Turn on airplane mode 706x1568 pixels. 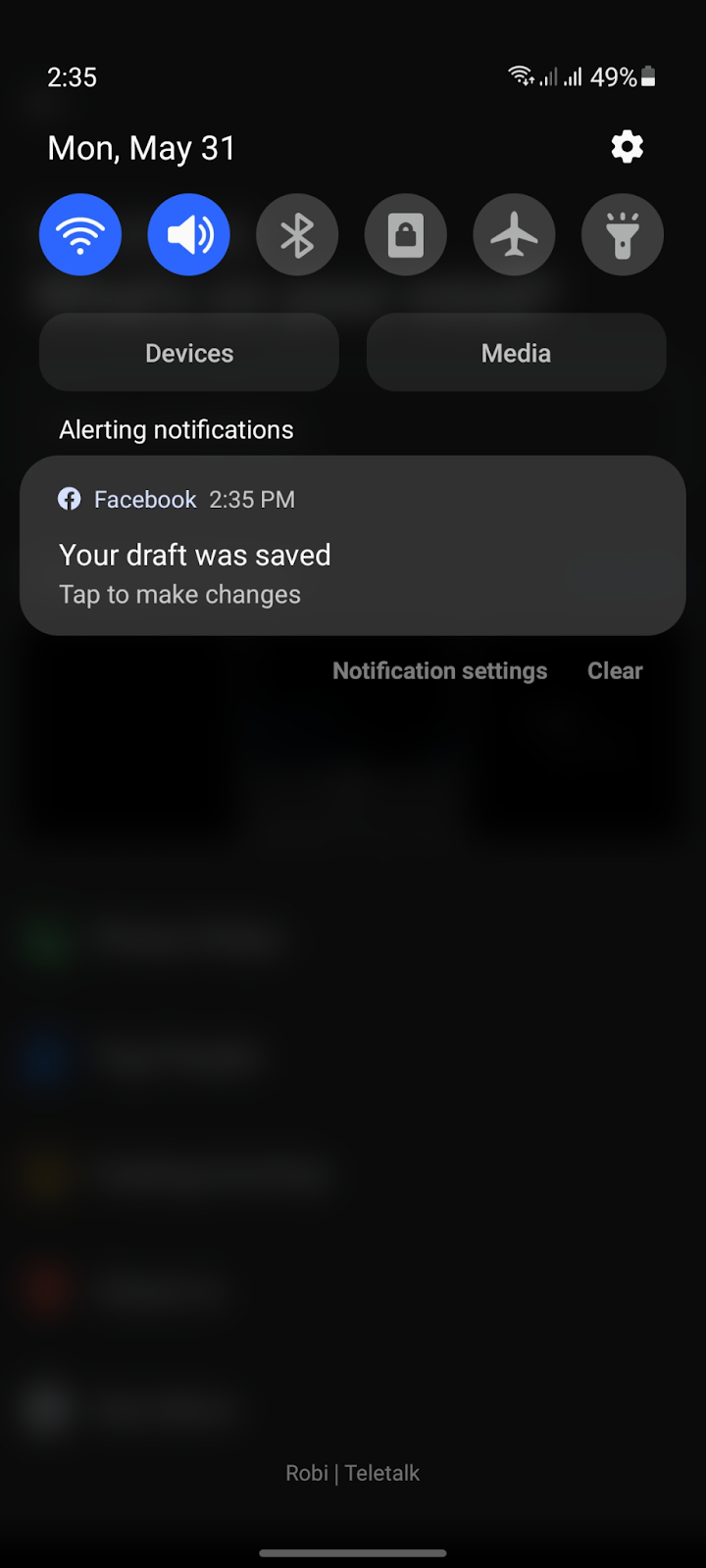(514, 235)
